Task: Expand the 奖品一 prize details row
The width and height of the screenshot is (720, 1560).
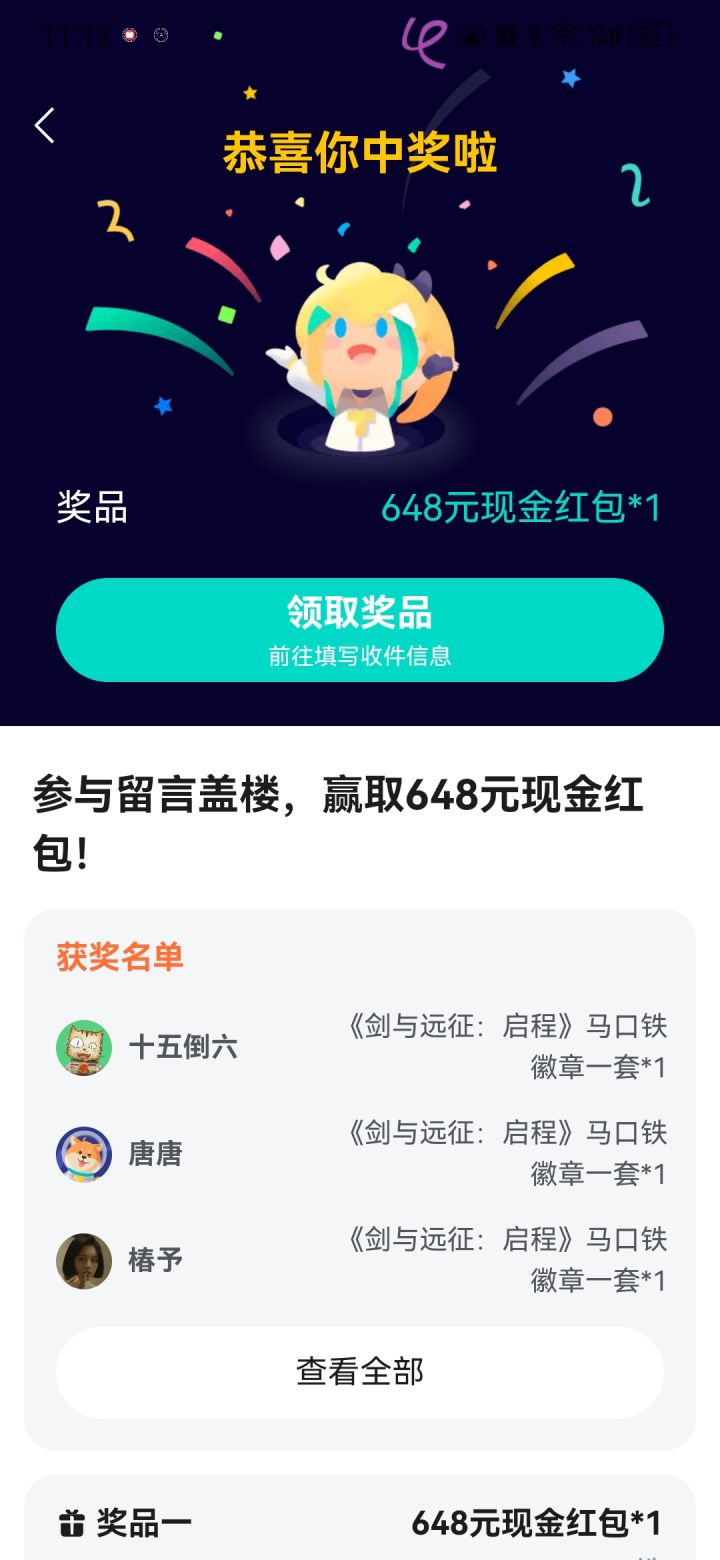Action: click(360, 1523)
